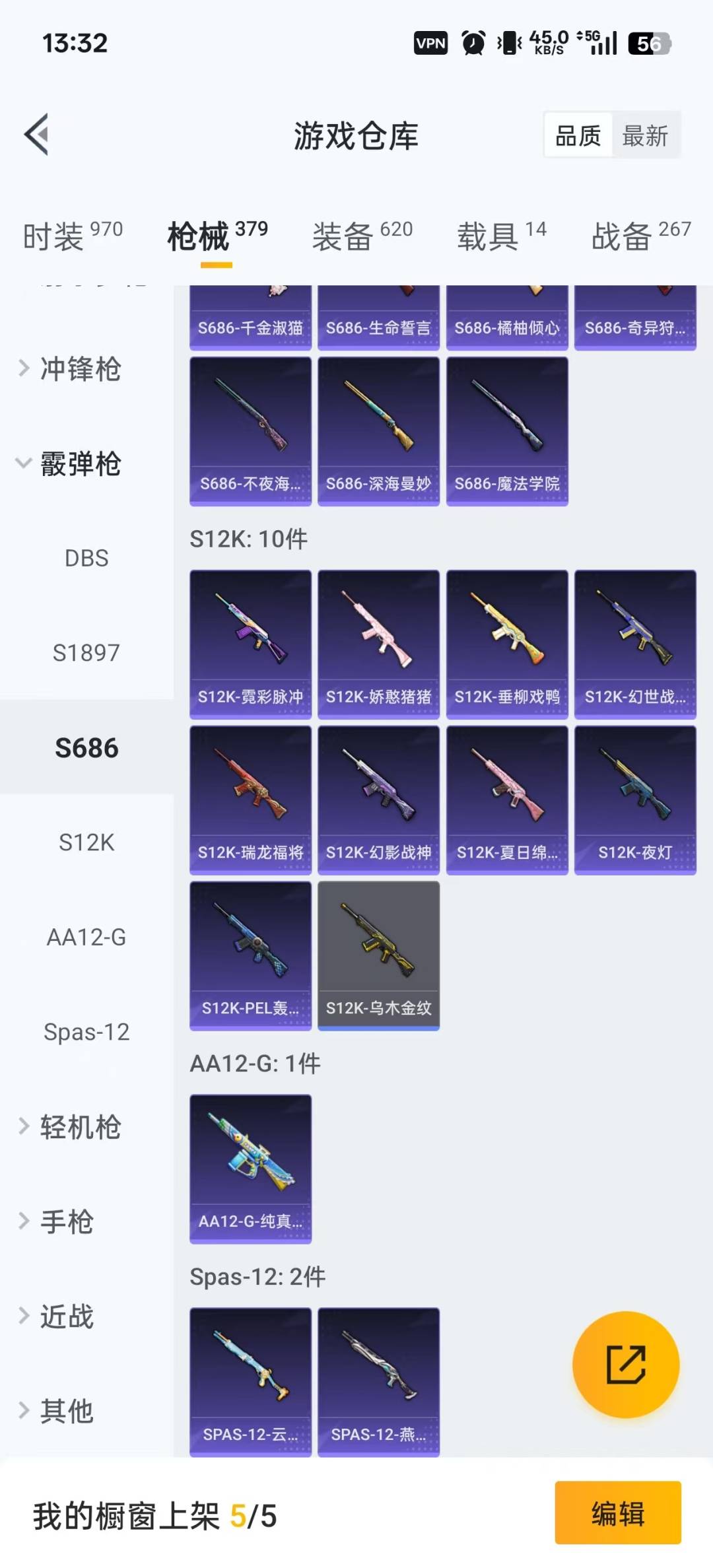
Task: View the S12K-乌木金纹 skin
Action: click(378, 955)
